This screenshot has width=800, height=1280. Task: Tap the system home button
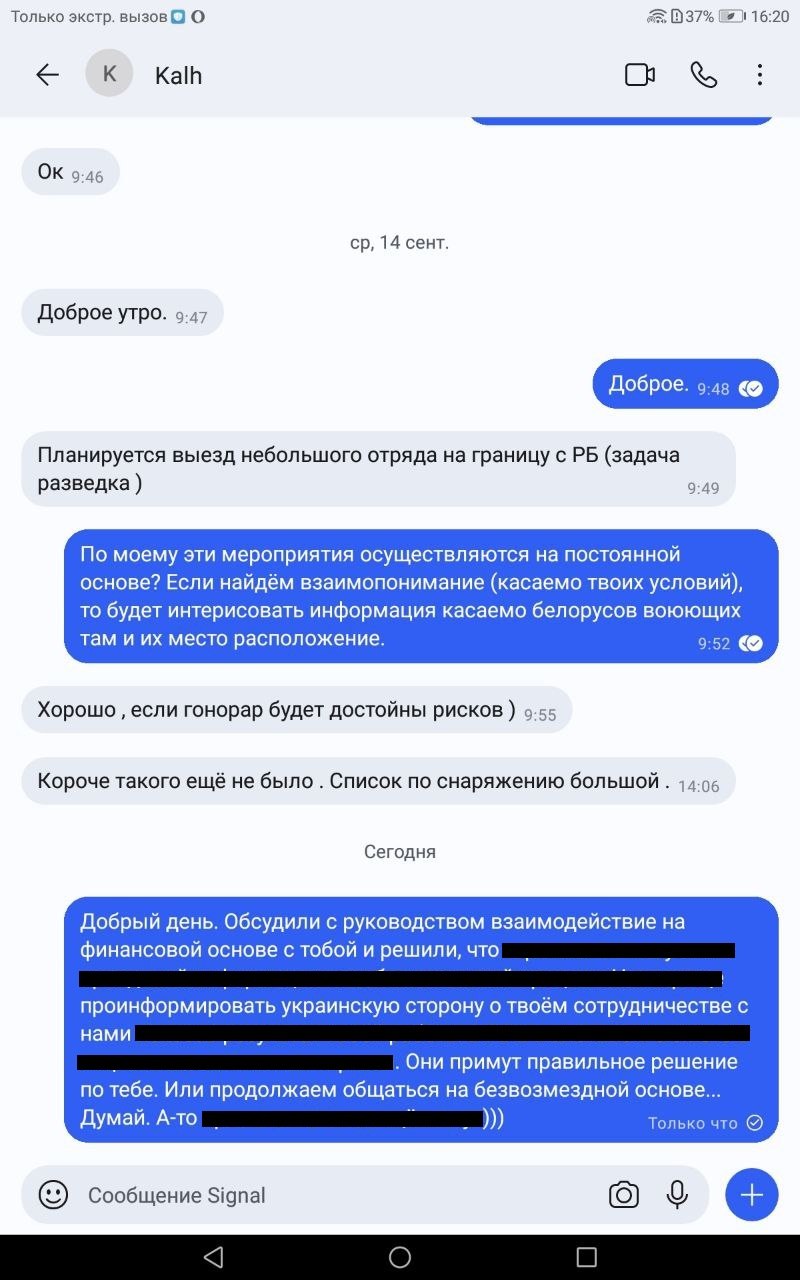[x=400, y=1257]
